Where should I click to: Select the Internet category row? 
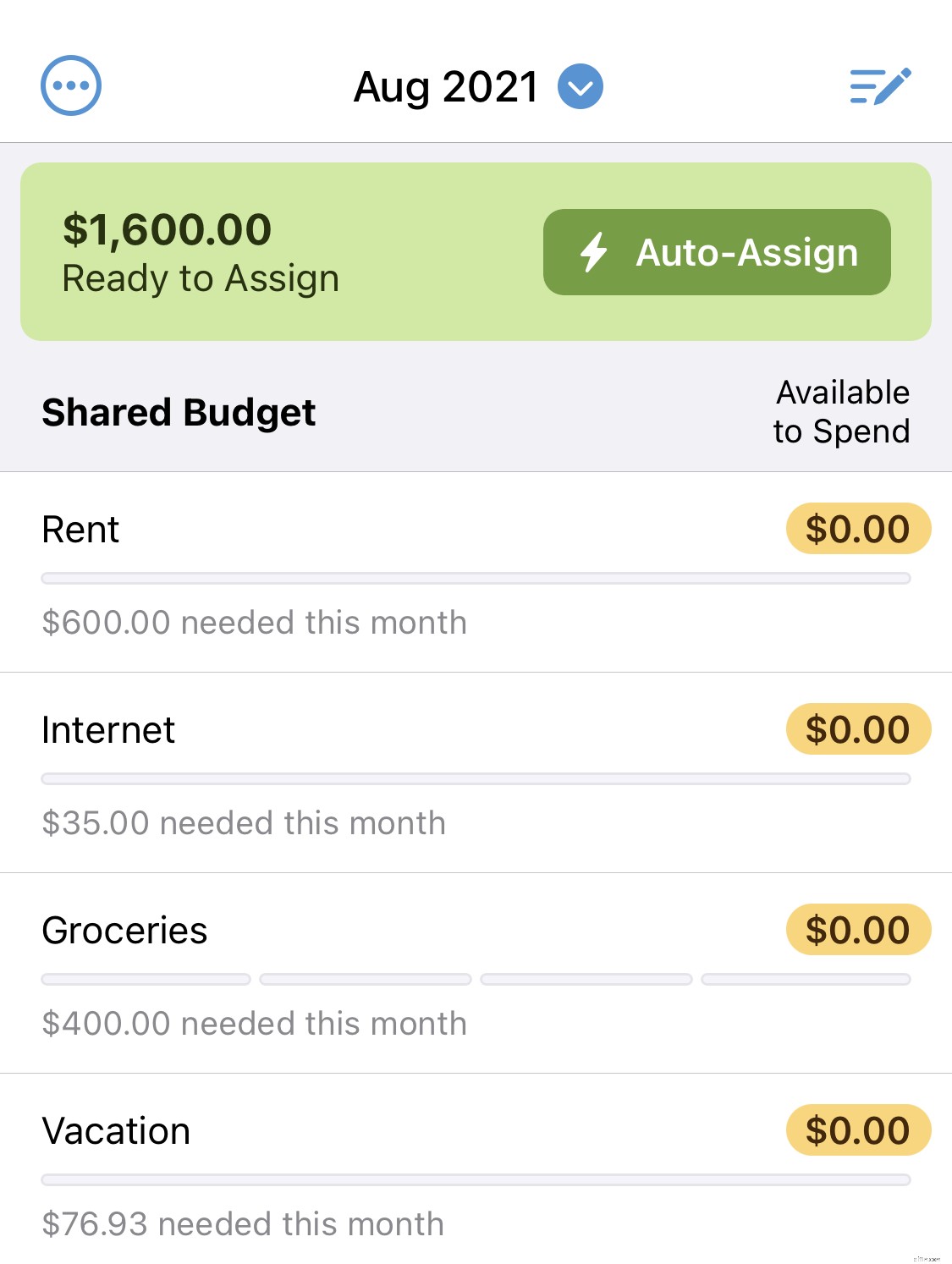pyautogui.click(x=108, y=728)
